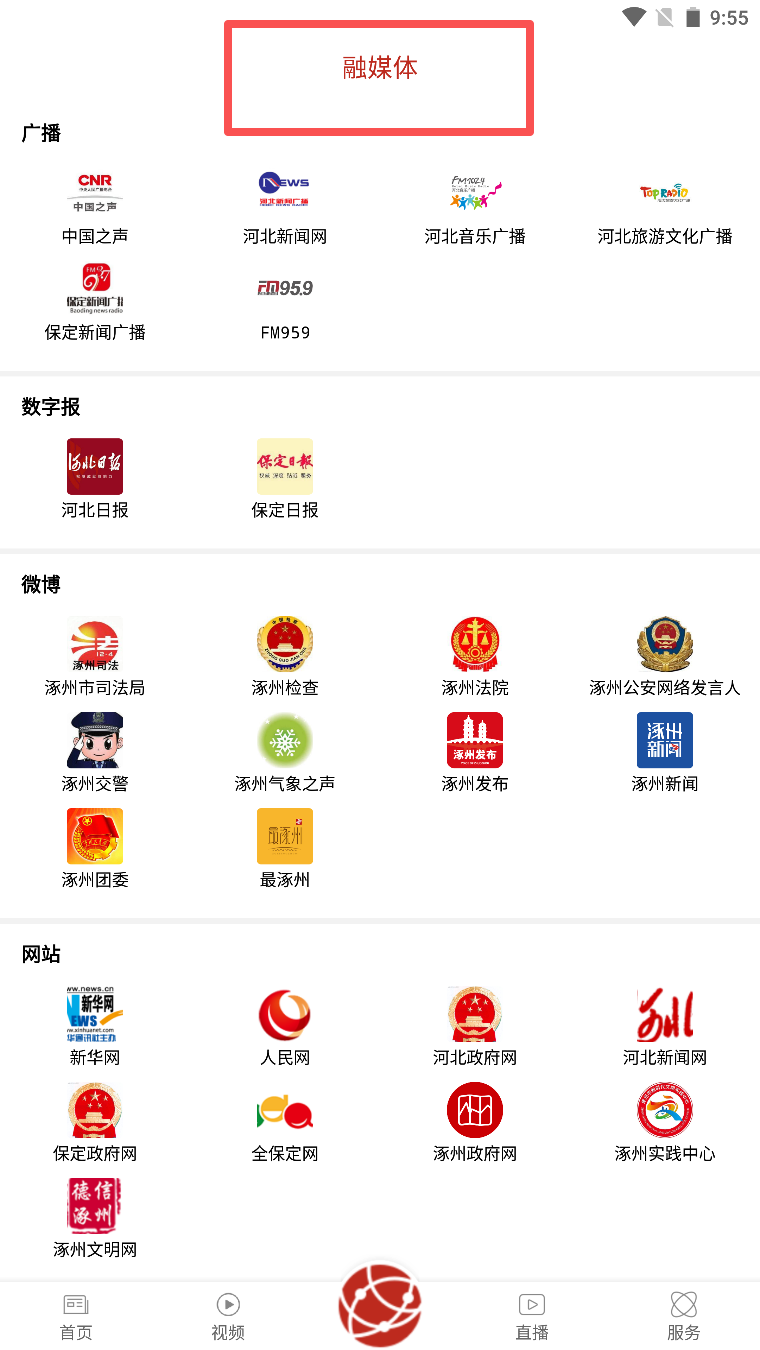This screenshot has width=760, height=1350.
Task: Switch to the 视频 tab
Action: pyautogui.click(x=228, y=1316)
